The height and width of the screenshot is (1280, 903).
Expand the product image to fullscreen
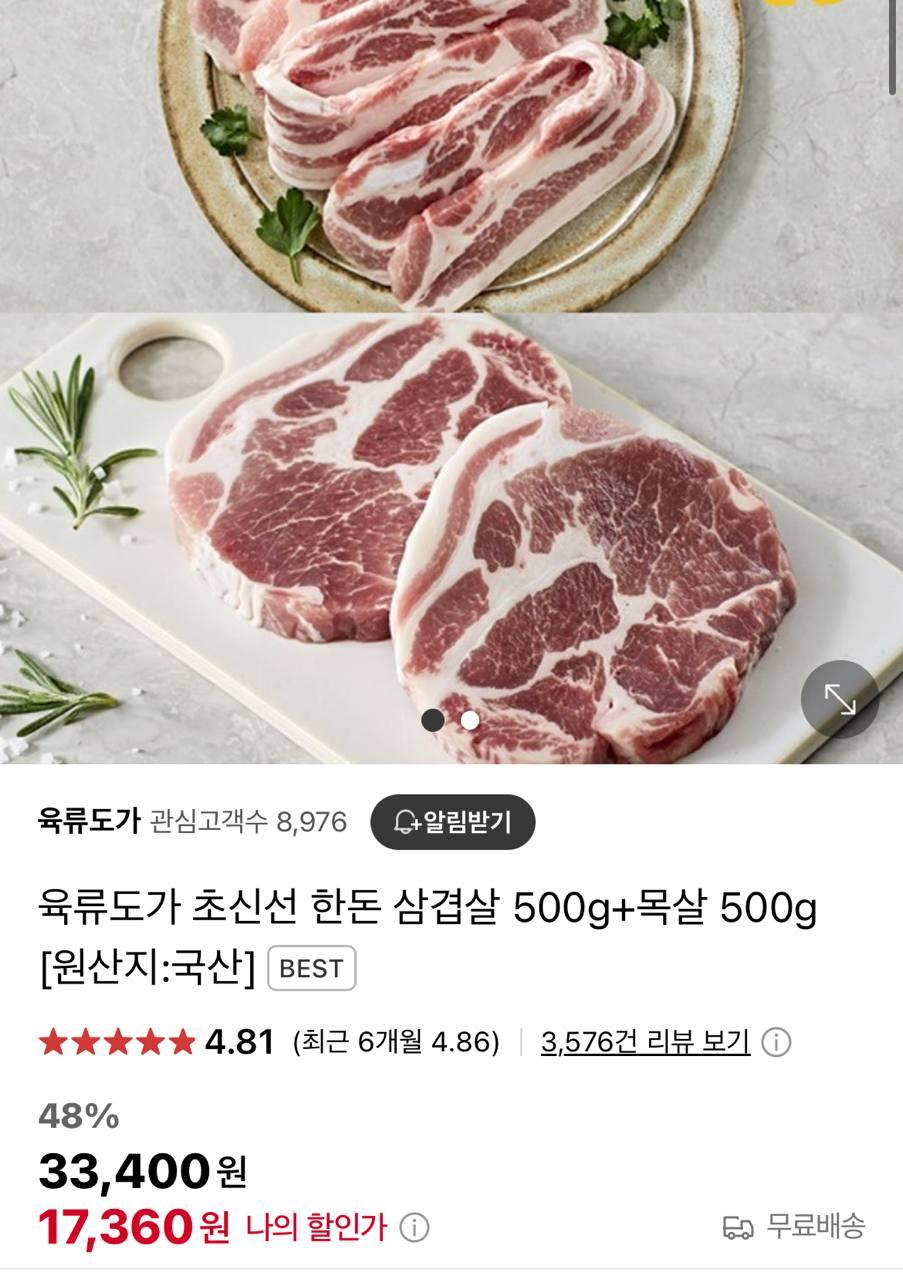(x=840, y=699)
